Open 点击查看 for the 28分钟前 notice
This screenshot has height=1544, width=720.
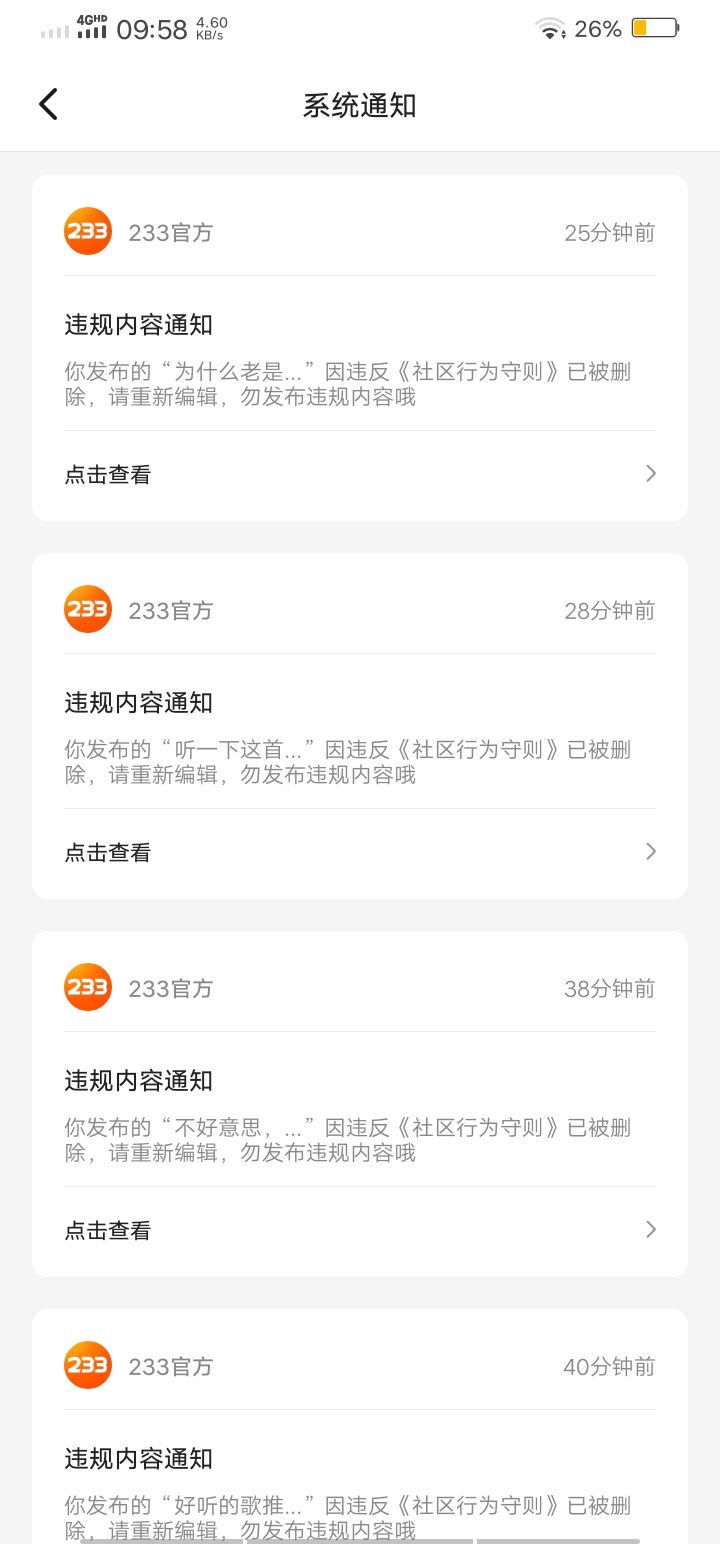tap(360, 853)
